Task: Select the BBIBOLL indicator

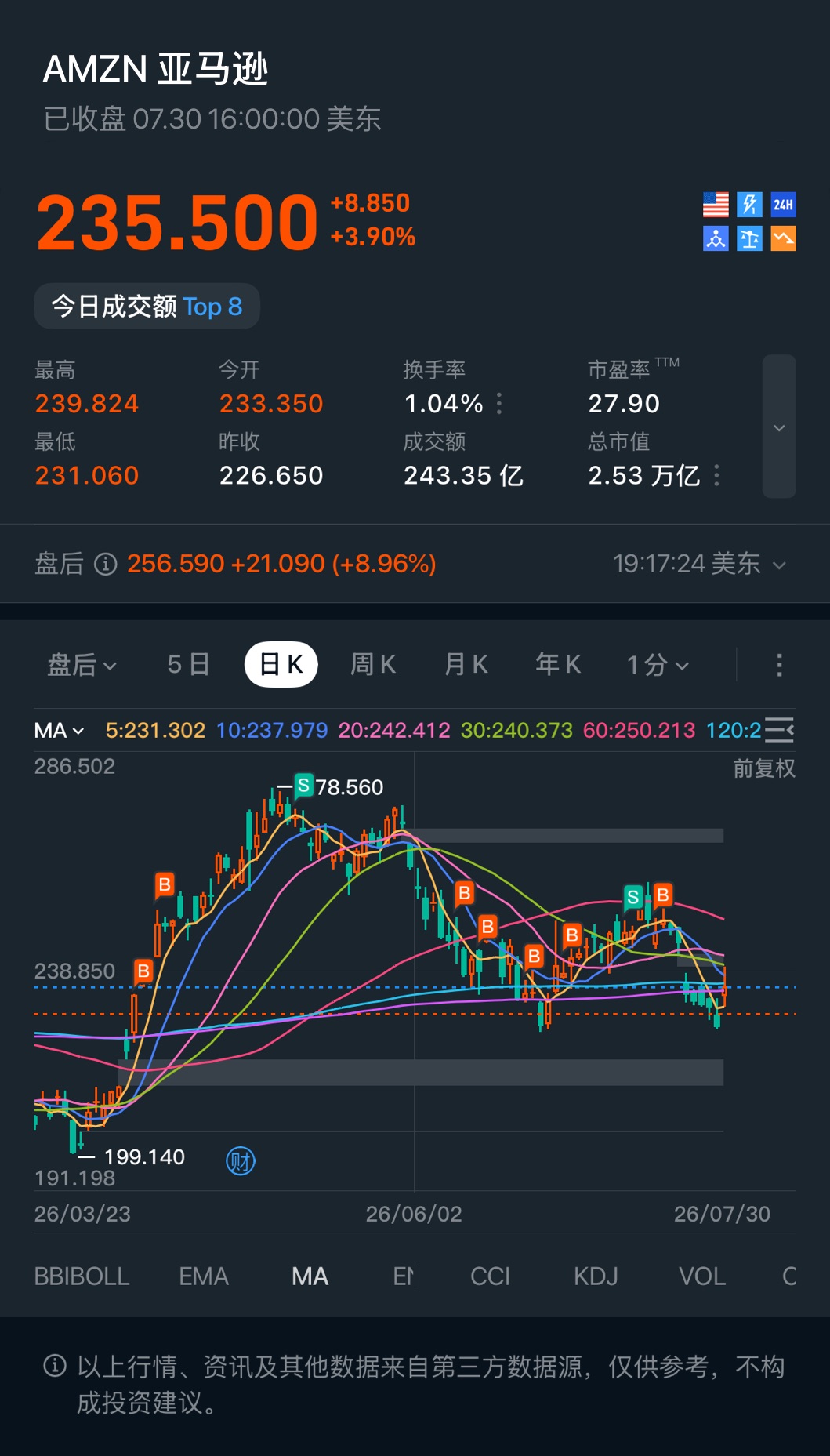Action: tap(82, 1276)
